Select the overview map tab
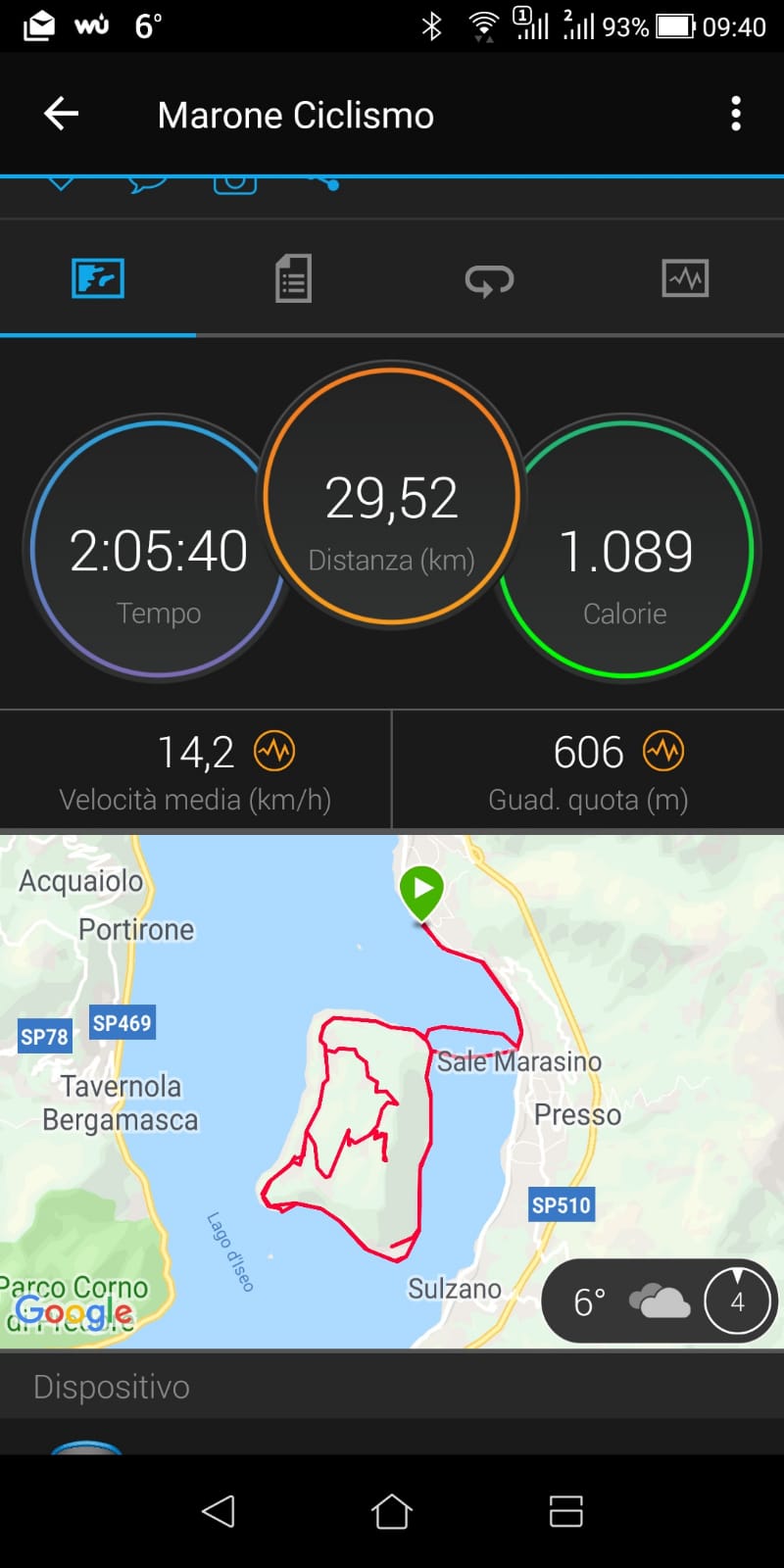 coord(98,279)
